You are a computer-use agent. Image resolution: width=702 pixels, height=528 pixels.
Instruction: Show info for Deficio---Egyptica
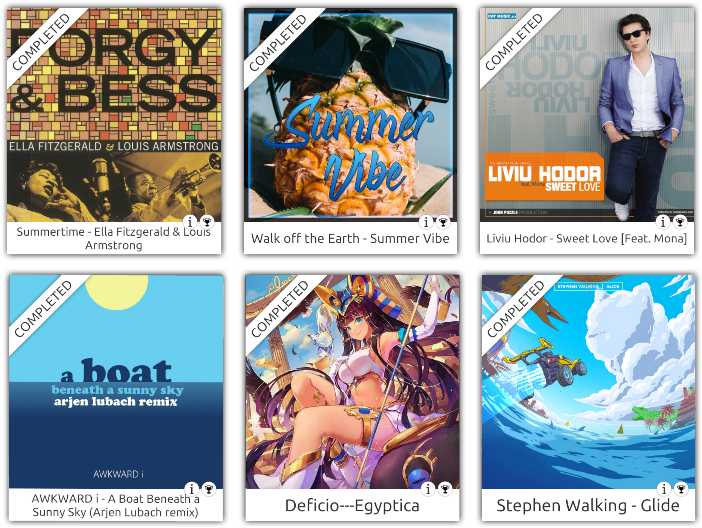coord(427,488)
